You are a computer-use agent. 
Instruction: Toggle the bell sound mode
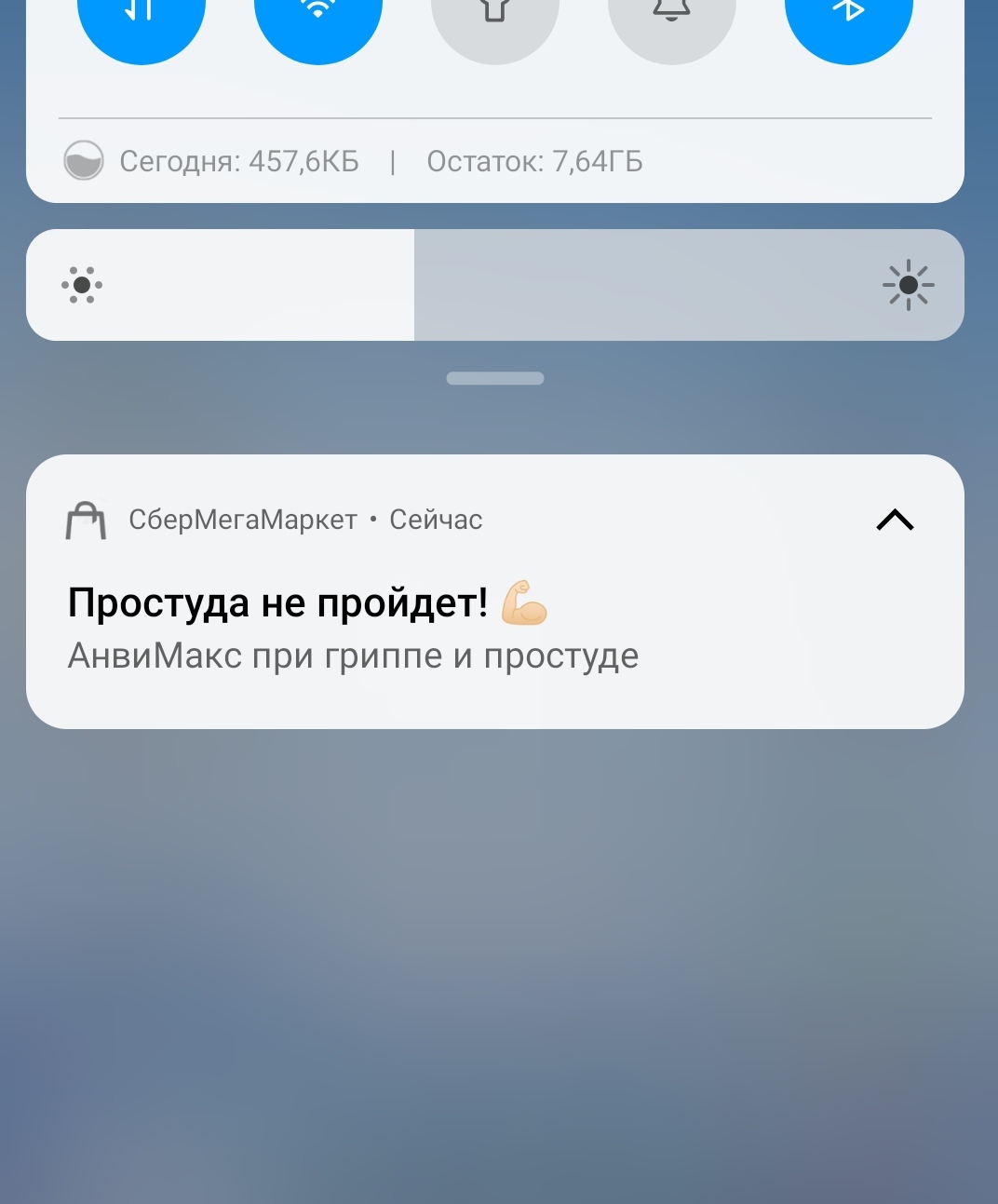click(671, 19)
